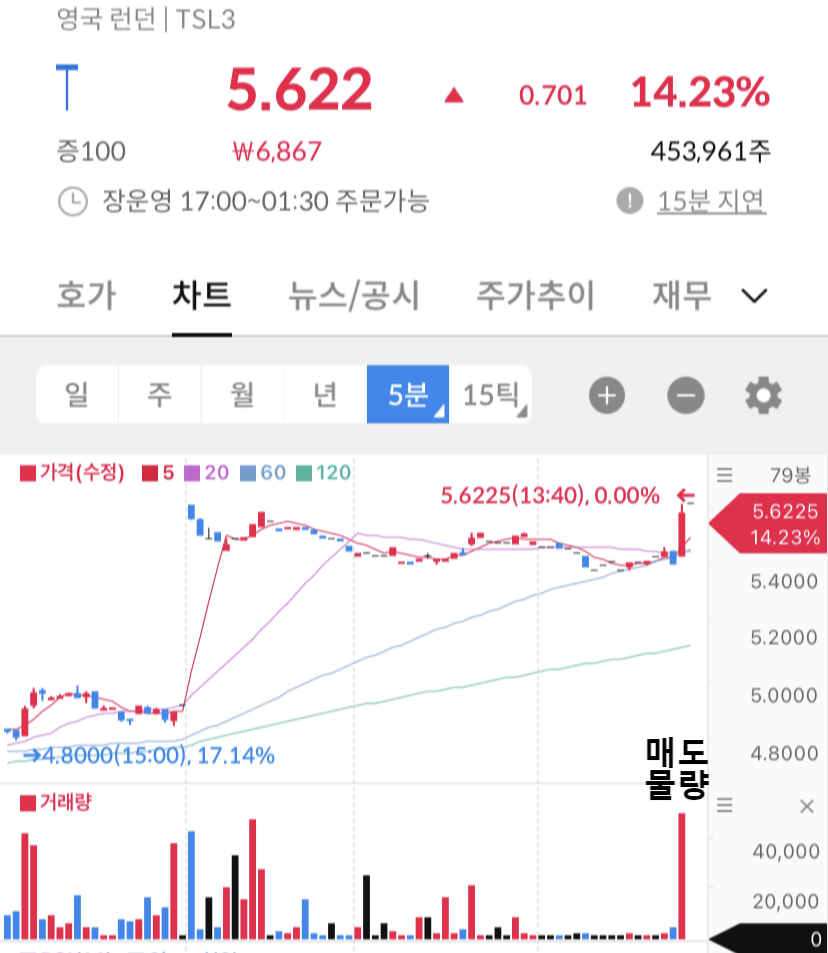
Task: Zoom out the chart with minus
Action: (x=686, y=395)
